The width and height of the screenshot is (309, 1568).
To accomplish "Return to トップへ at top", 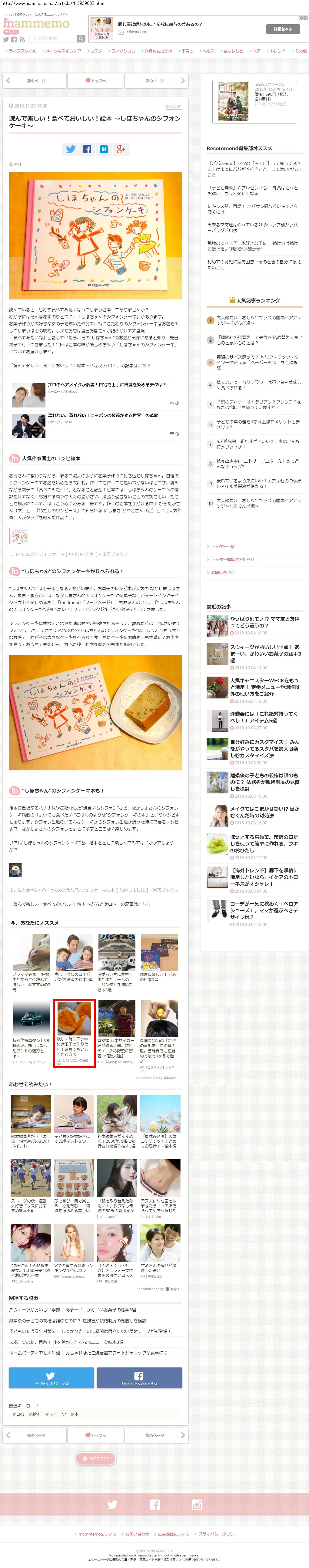I will coord(95,80).
